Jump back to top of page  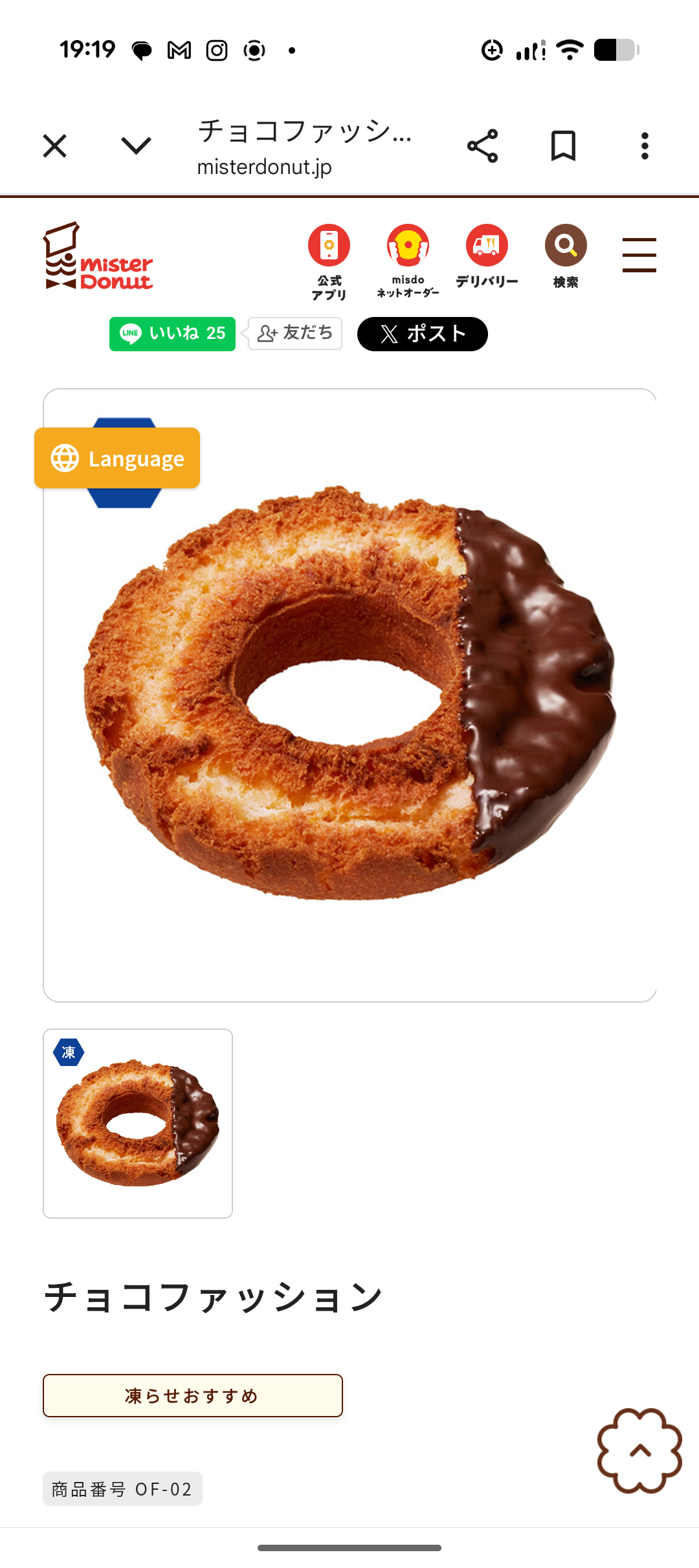[639, 1451]
